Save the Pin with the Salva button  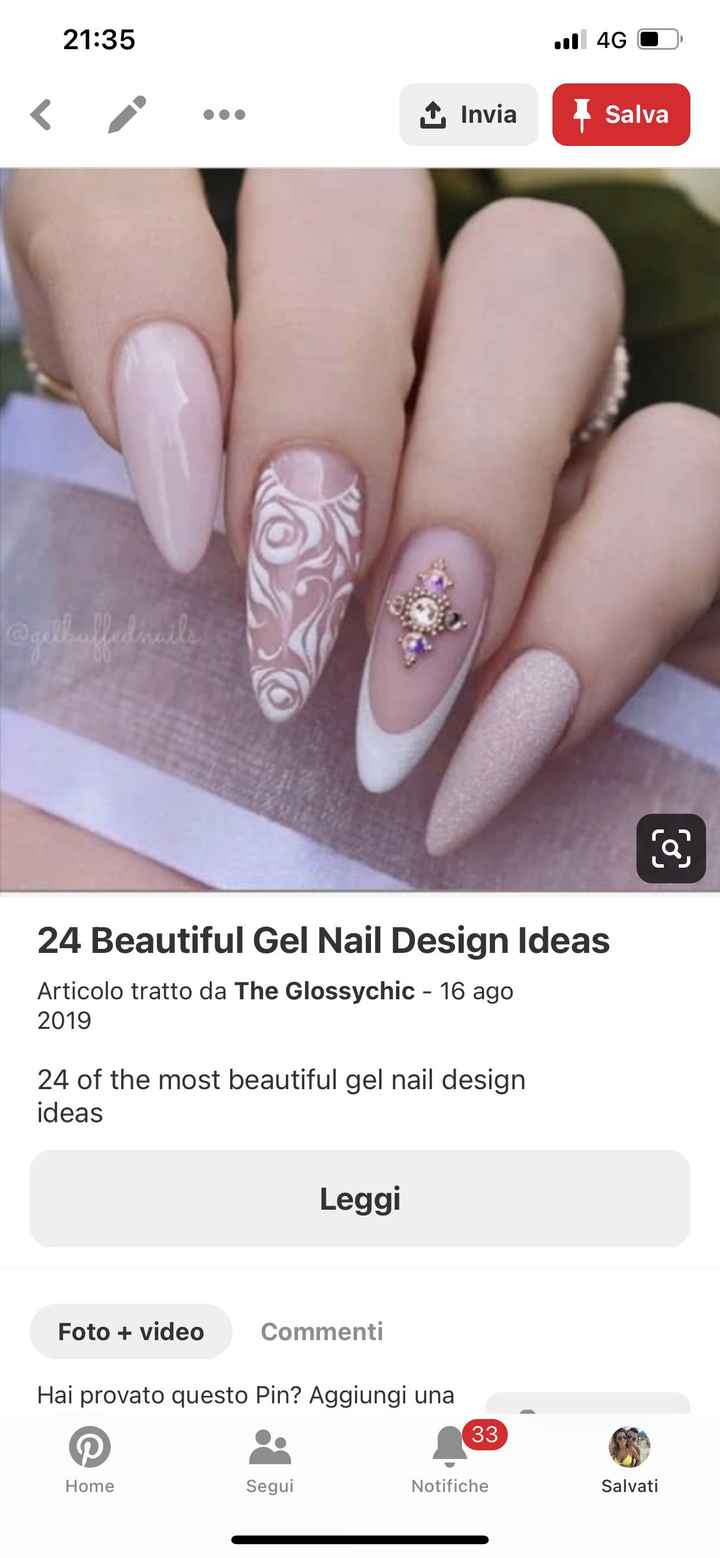pos(621,115)
